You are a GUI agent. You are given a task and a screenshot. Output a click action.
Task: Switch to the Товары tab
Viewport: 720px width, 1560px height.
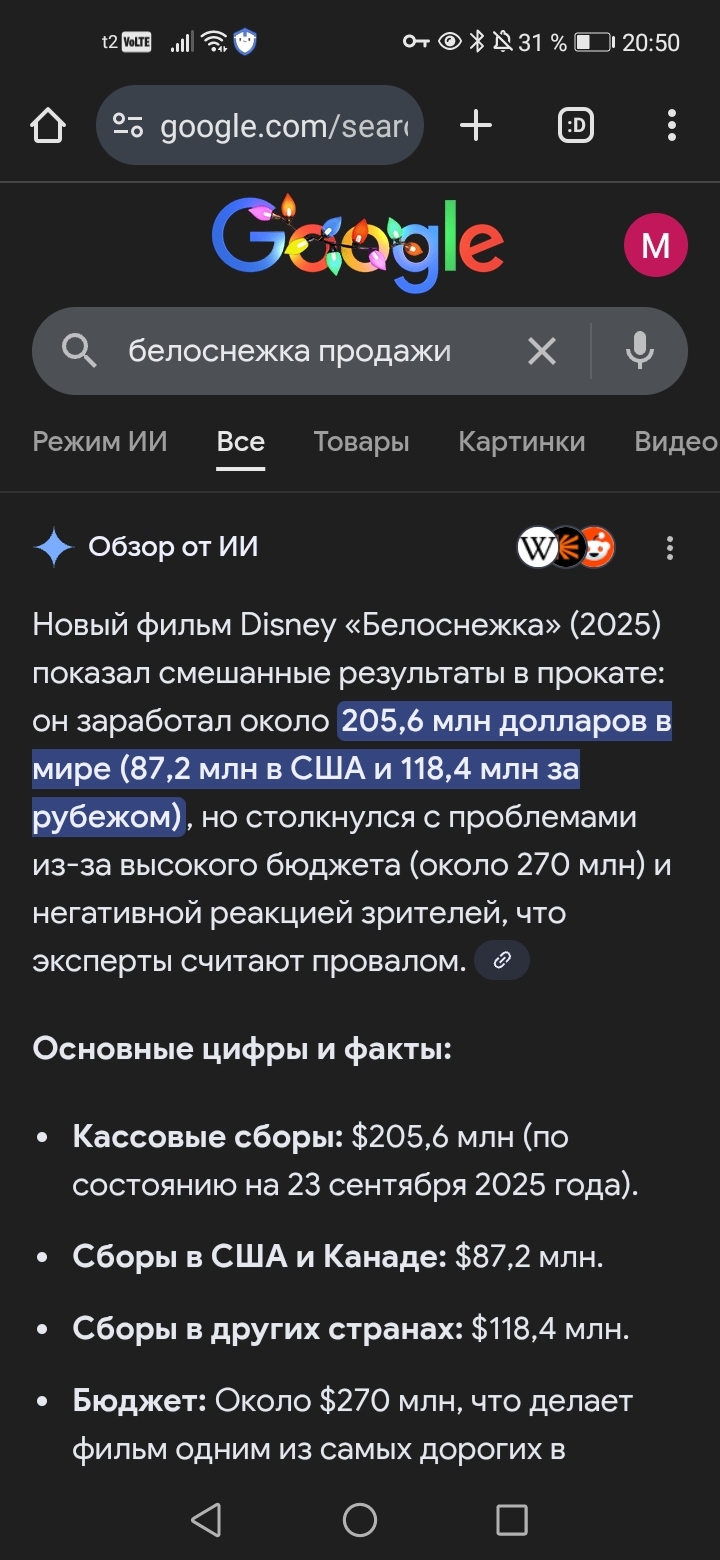pyautogui.click(x=361, y=442)
